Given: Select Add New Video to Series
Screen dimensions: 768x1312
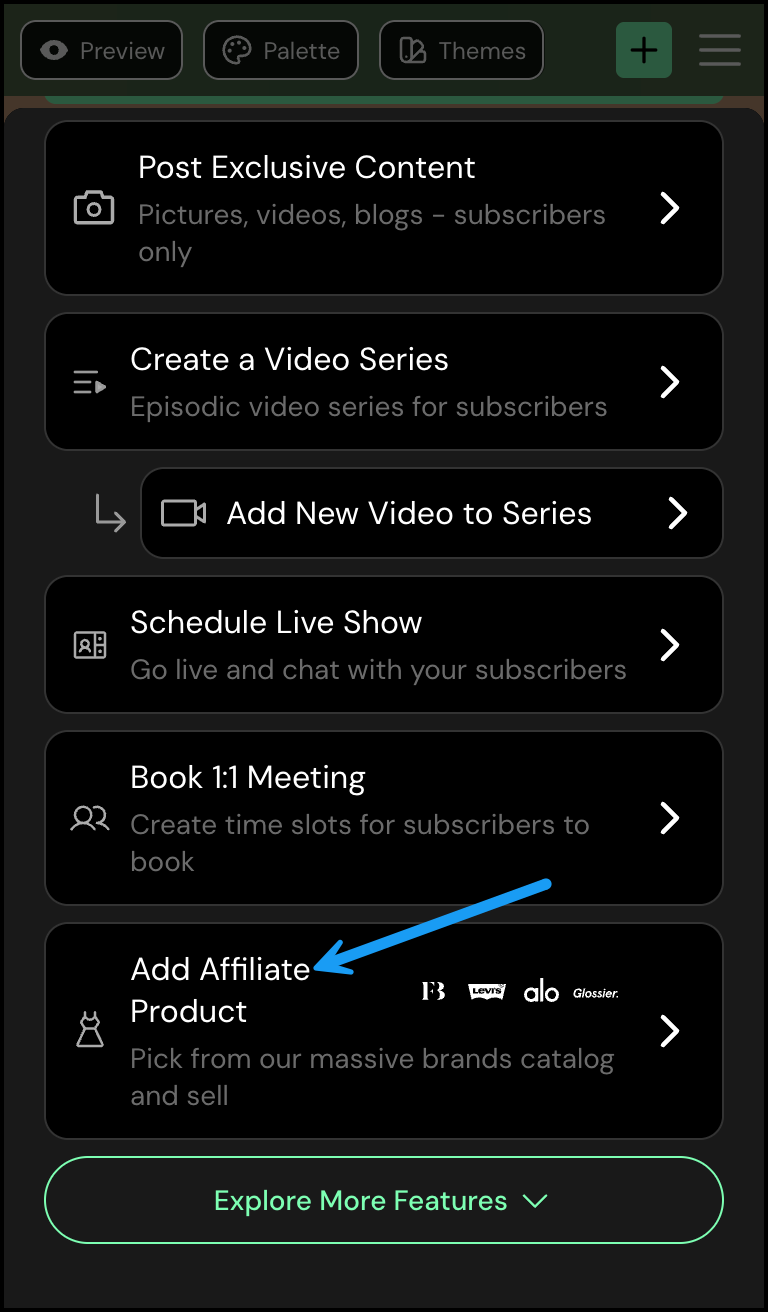Looking at the screenshot, I should coord(432,513).
